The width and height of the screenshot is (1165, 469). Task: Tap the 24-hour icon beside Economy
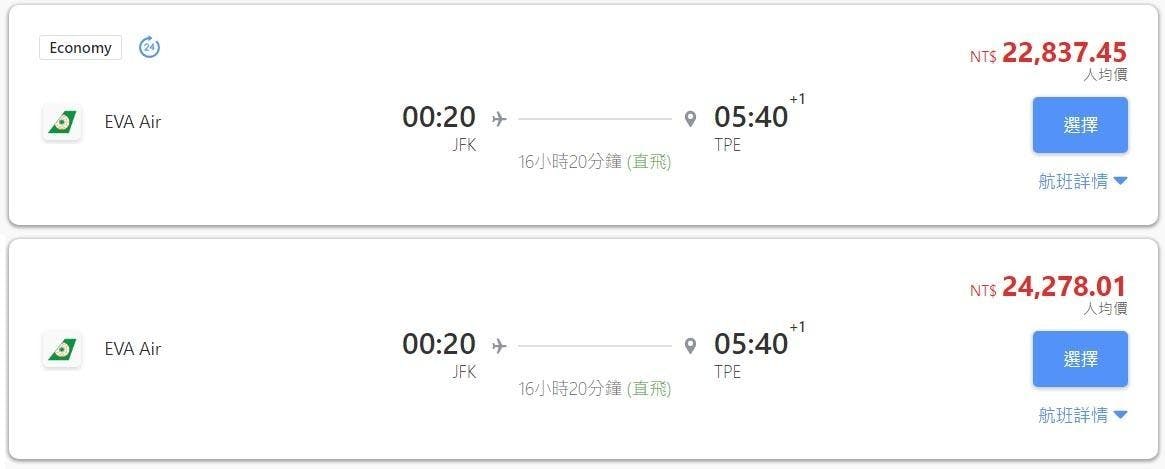coord(149,47)
